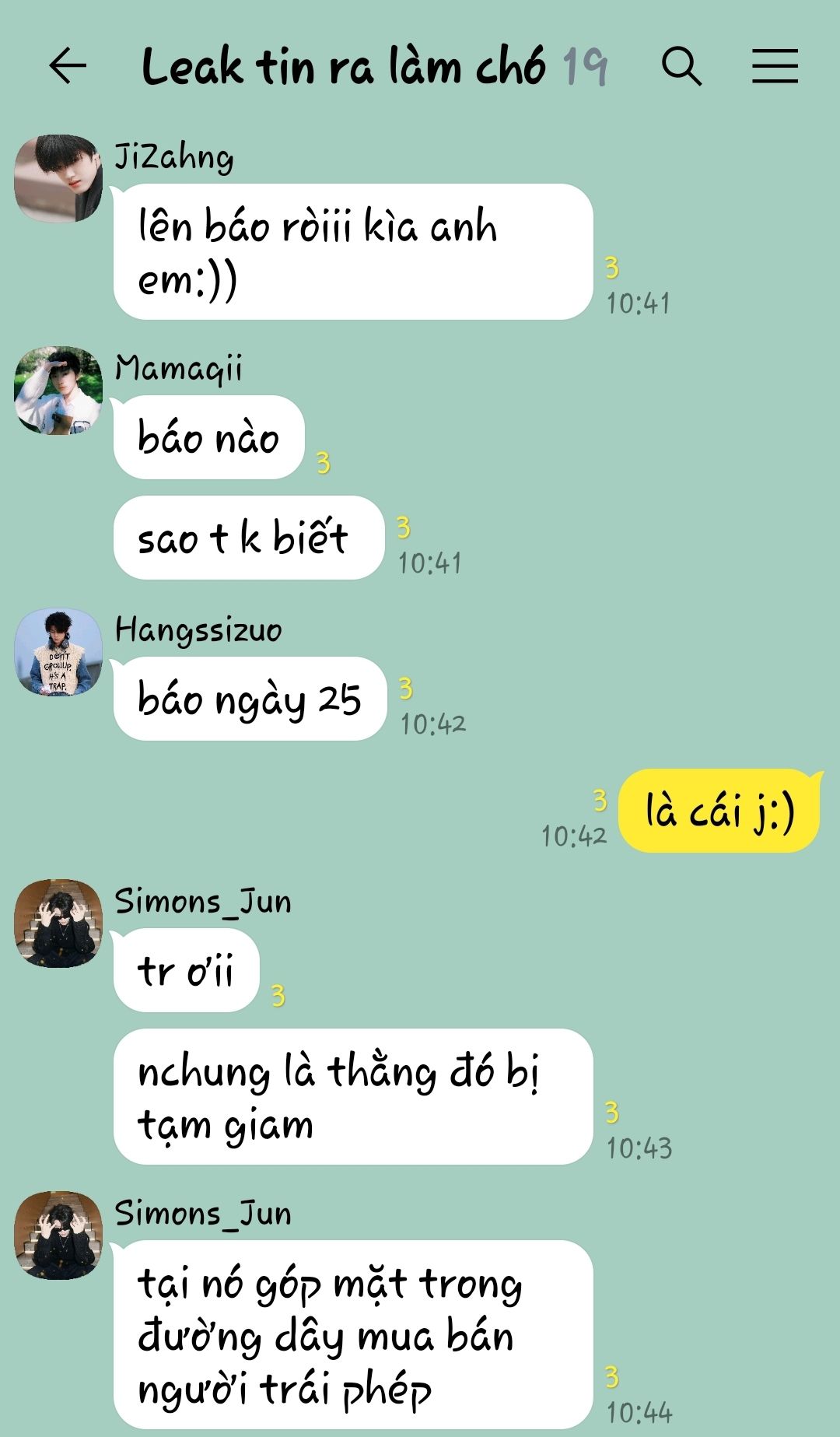Image resolution: width=840 pixels, height=1437 pixels.
Task: Search within this chat
Action: (x=681, y=66)
